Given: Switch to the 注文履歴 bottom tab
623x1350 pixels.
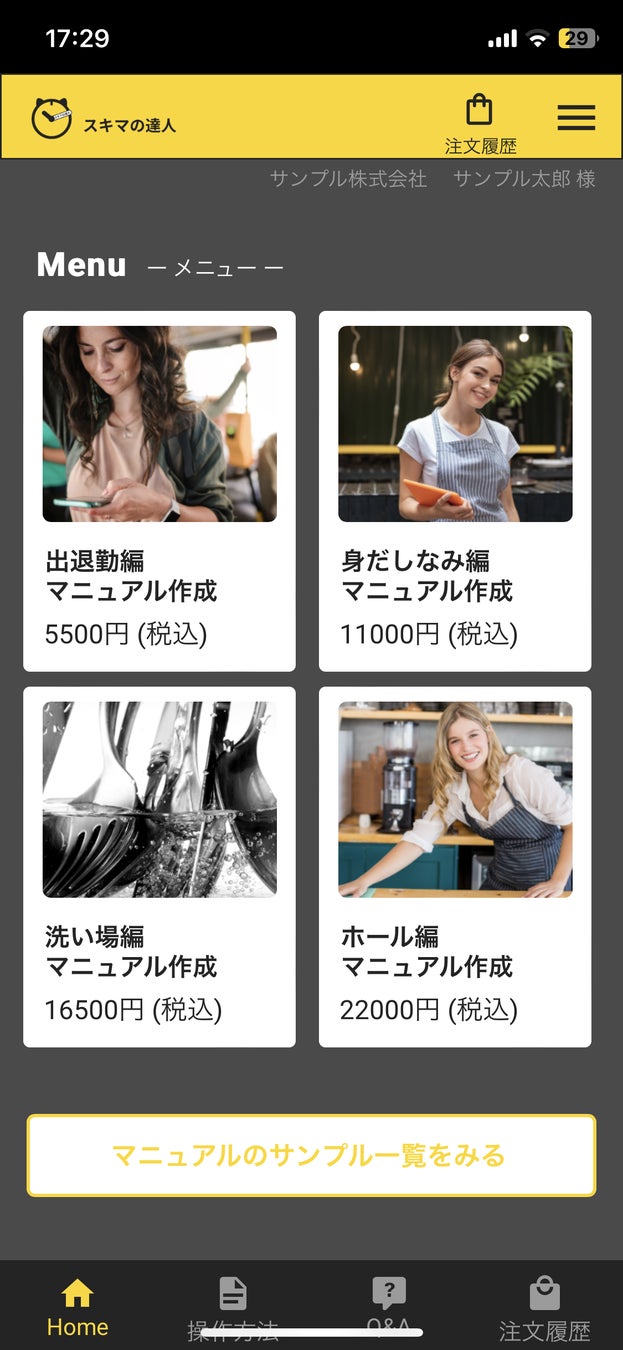Looking at the screenshot, I should coord(544,1307).
